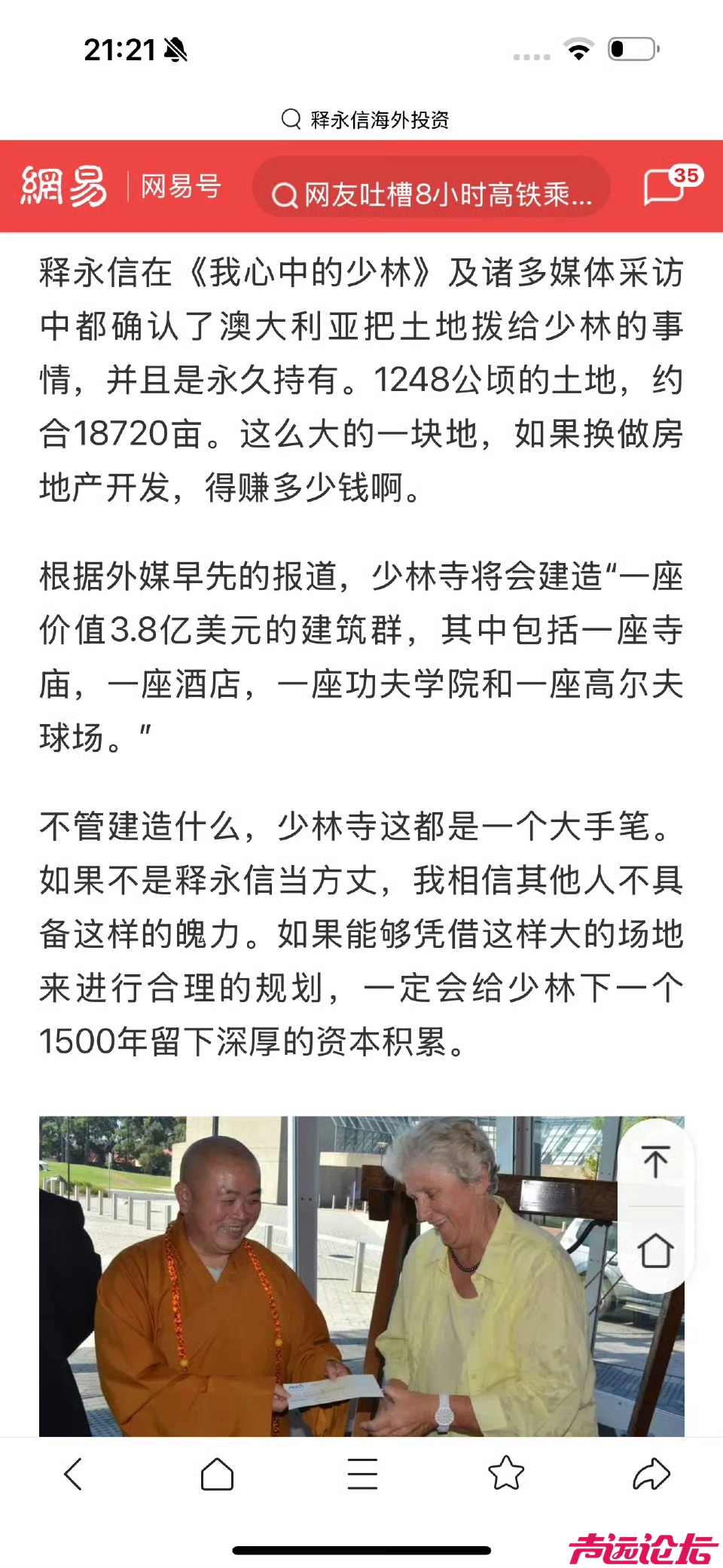Open the browser menu with three lines
The width and height of the screenshot is (723, 1568).
tap(362, 1474)
